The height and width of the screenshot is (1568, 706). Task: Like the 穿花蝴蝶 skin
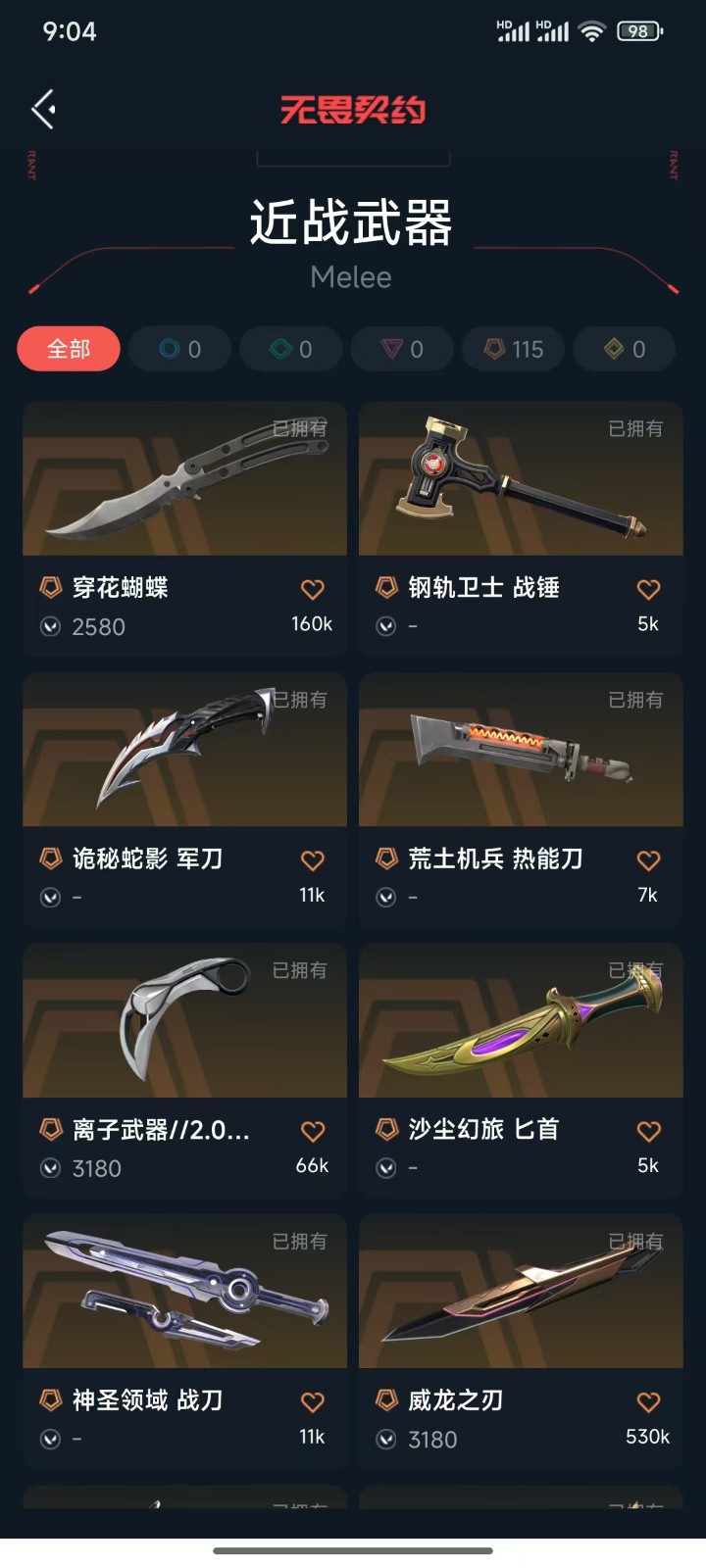coord(312,589)
